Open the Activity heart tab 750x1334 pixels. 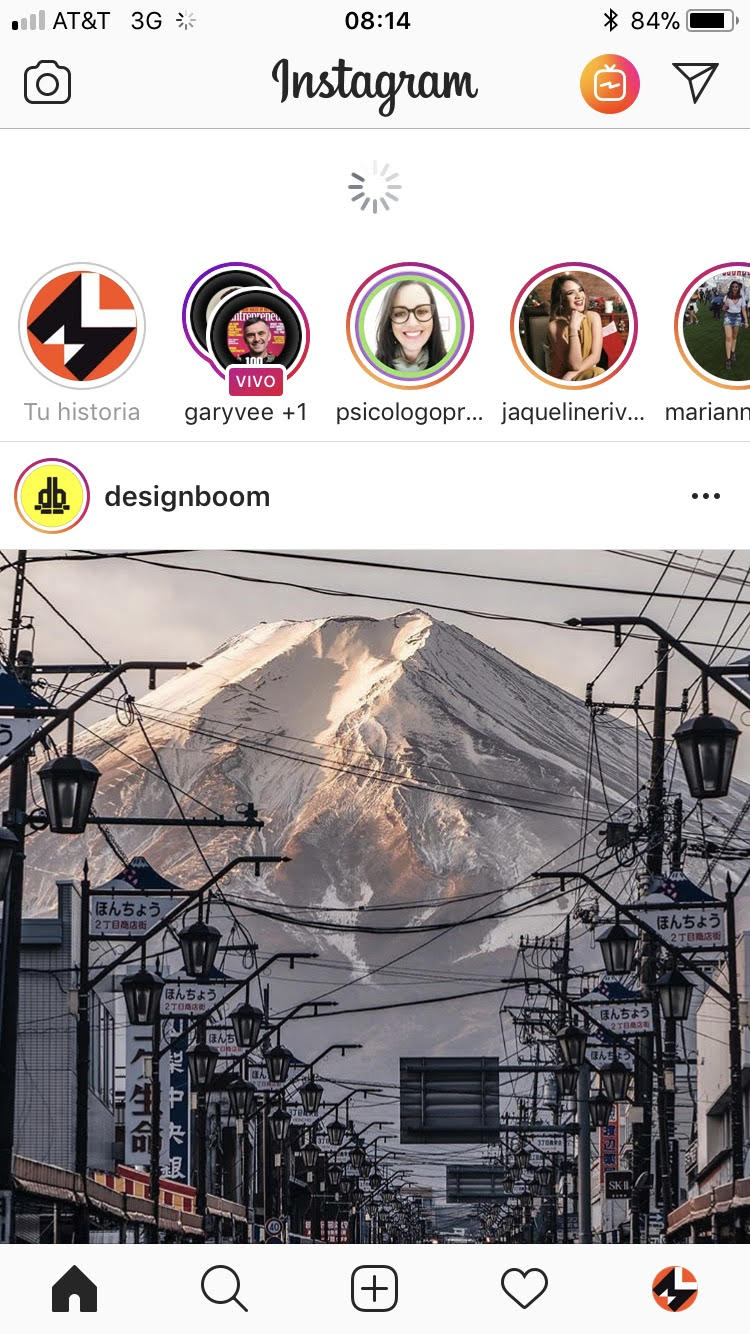tap(524, 1289)
